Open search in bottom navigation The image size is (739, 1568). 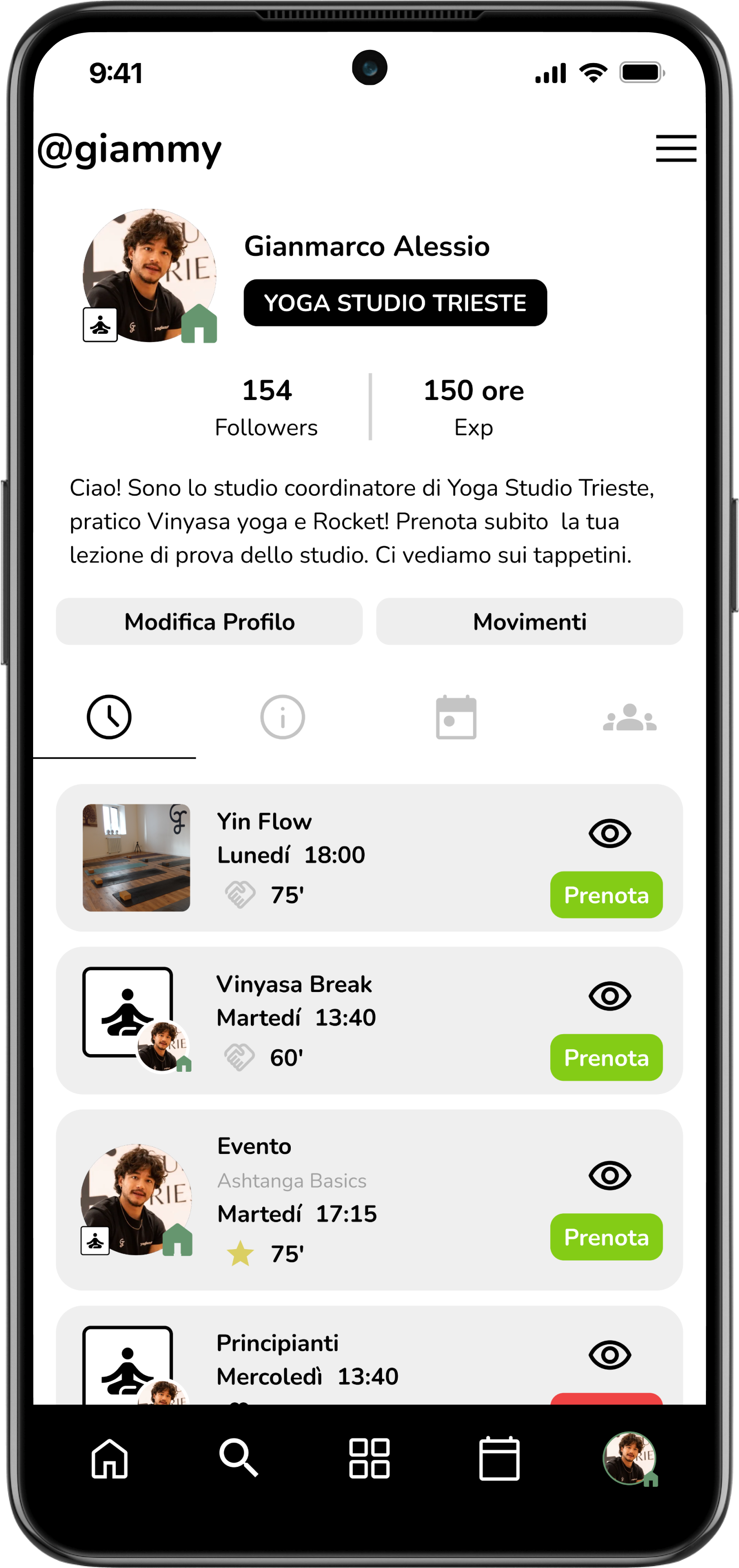238,1458
